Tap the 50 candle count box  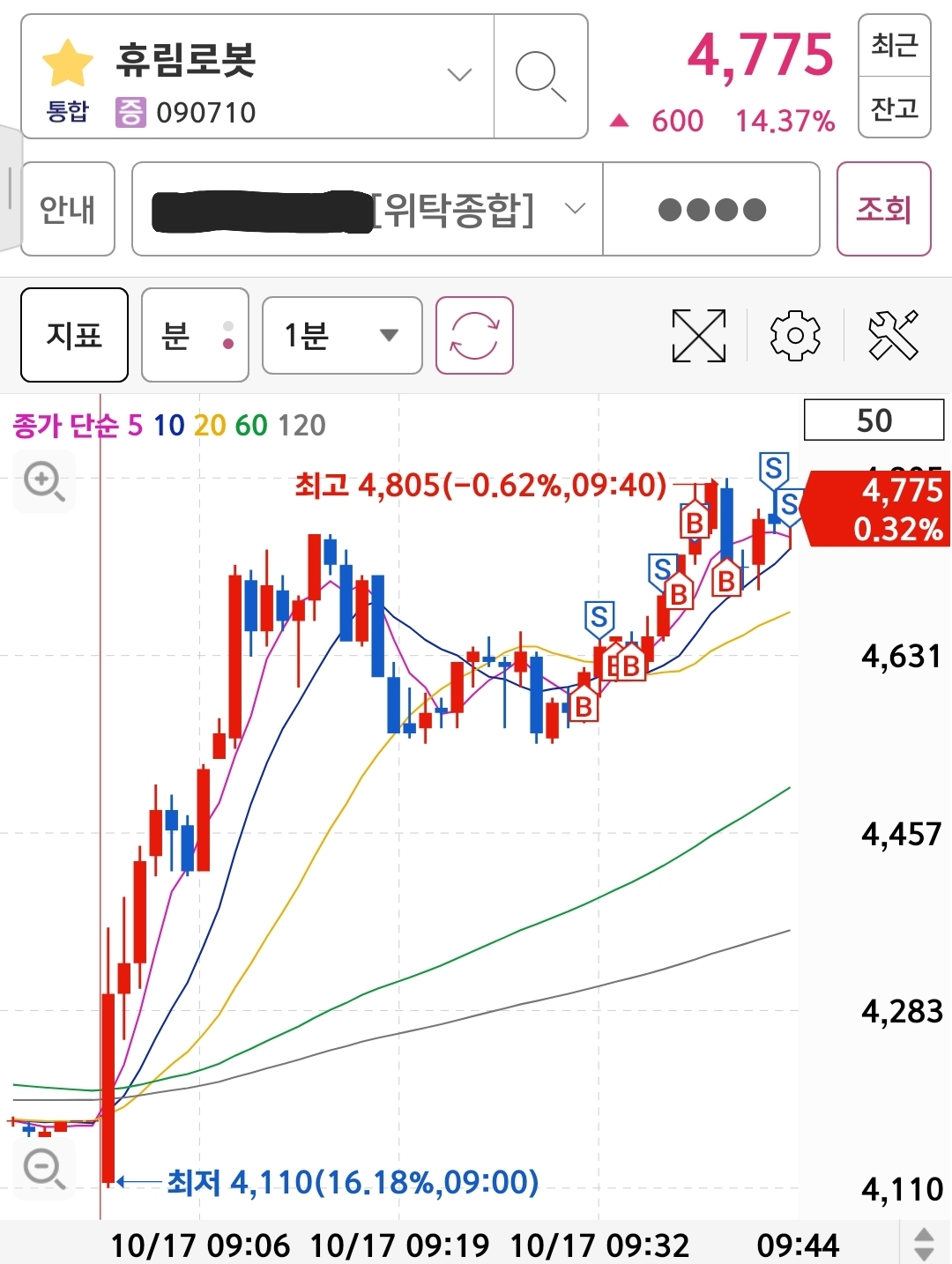(874, 420)
